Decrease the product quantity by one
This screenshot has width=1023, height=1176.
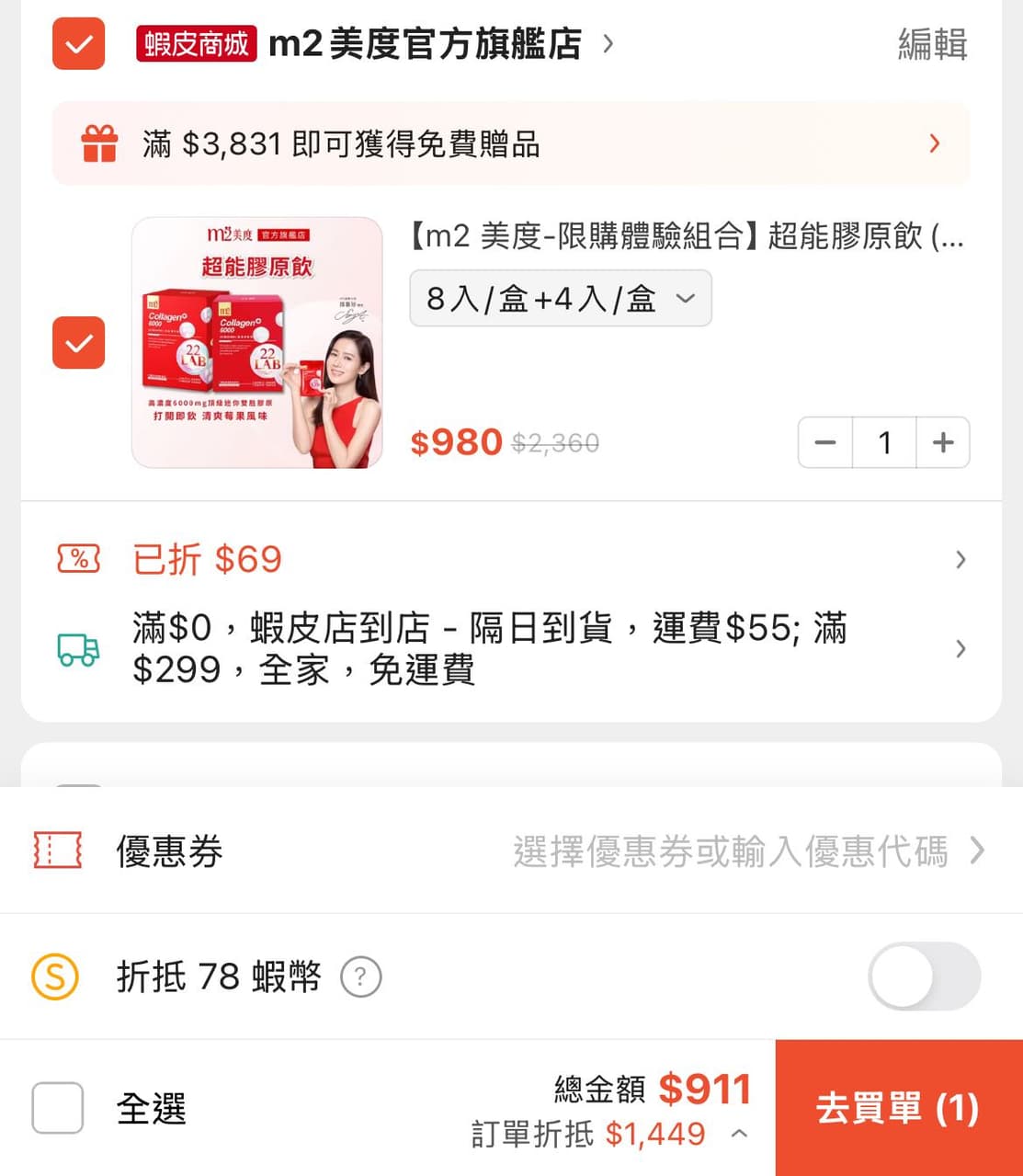(825, 443)
